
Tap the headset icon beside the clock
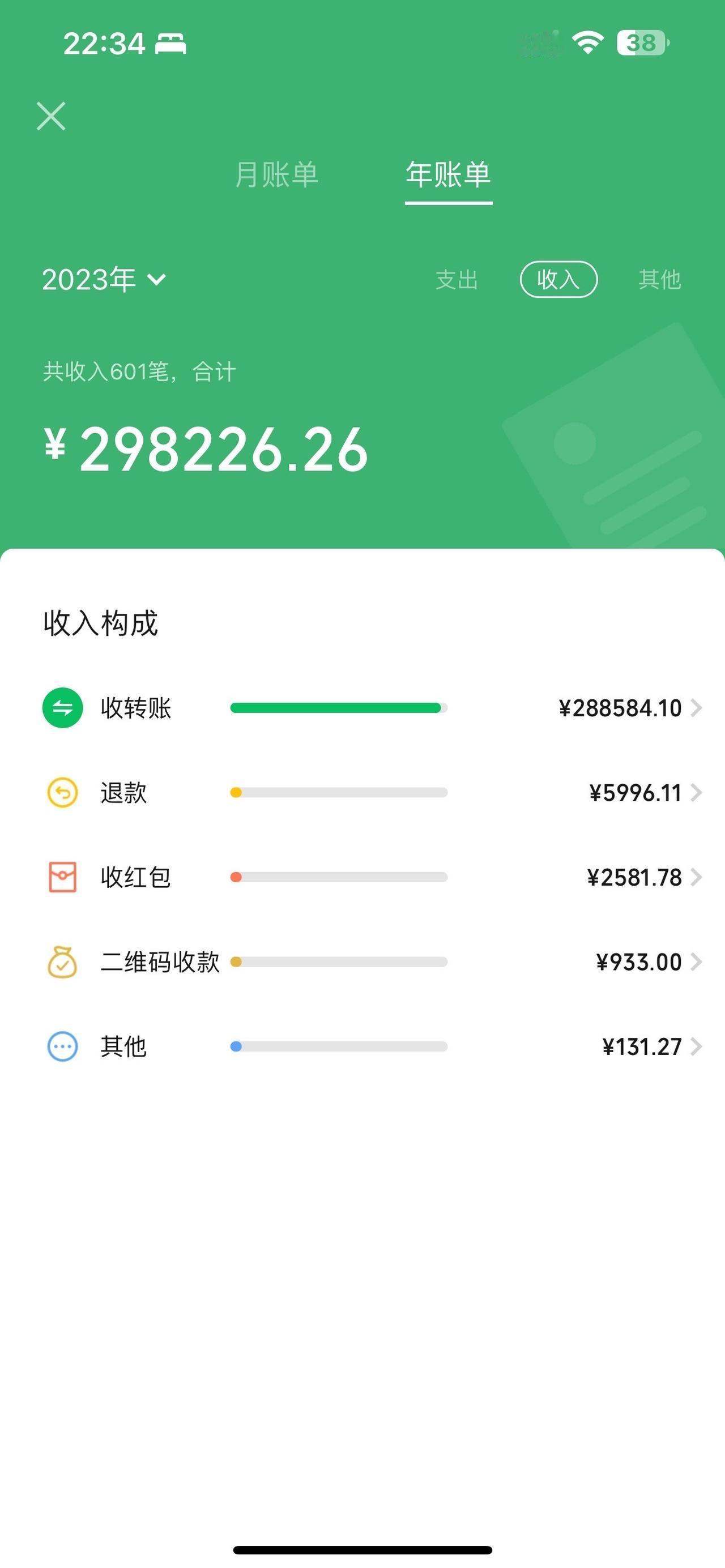pyautogui.click(x=171, y=42)
